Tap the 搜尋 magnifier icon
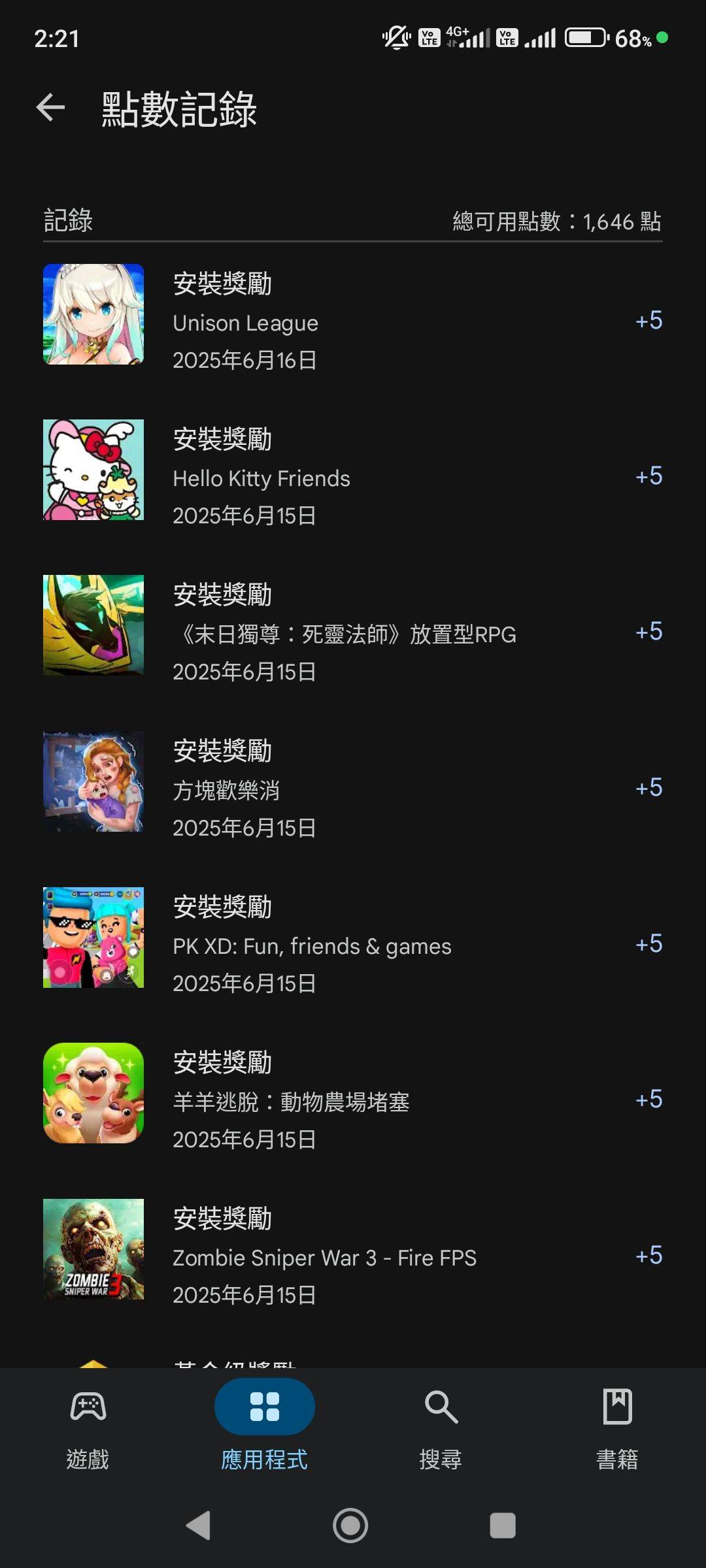 click(x=439, y=1408)
